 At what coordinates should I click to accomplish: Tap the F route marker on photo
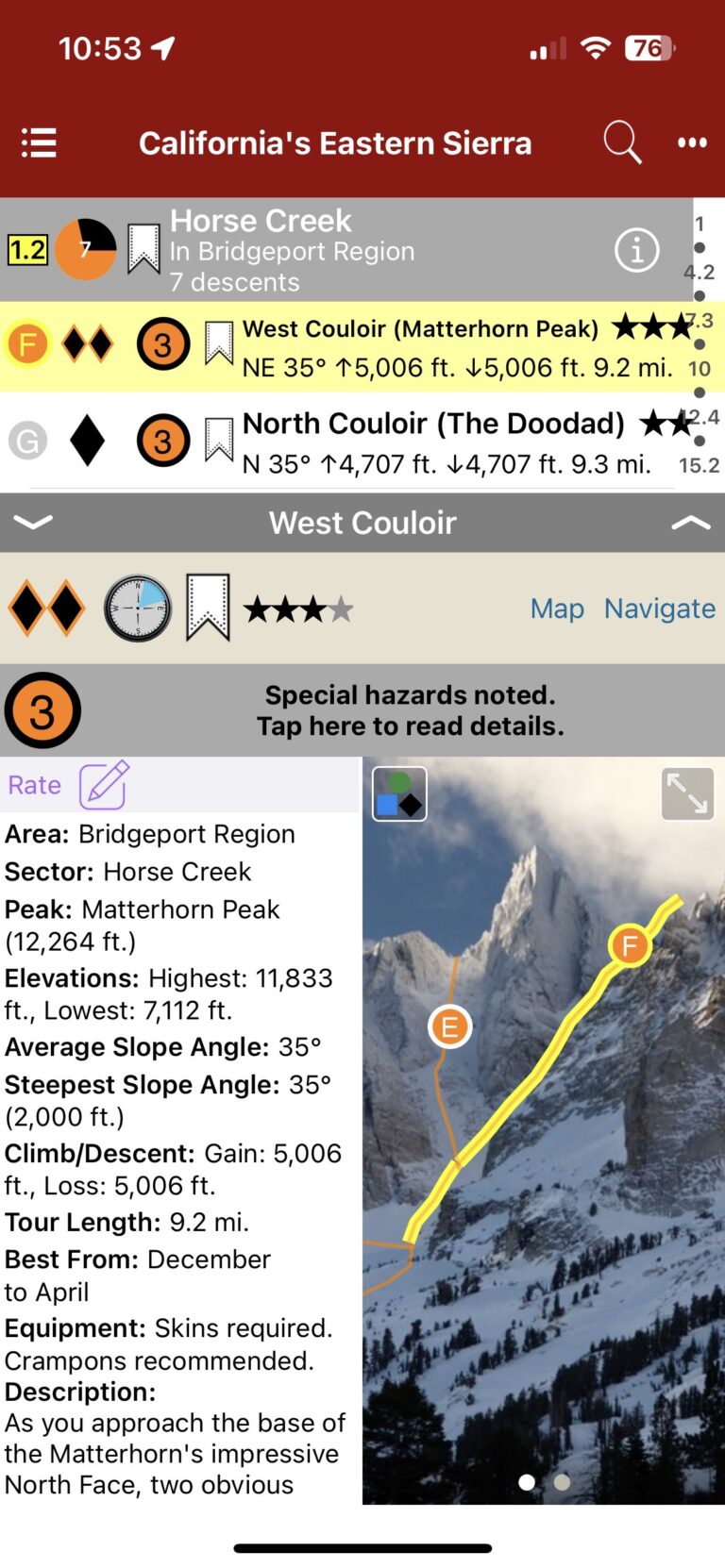(x=630, y=944)
